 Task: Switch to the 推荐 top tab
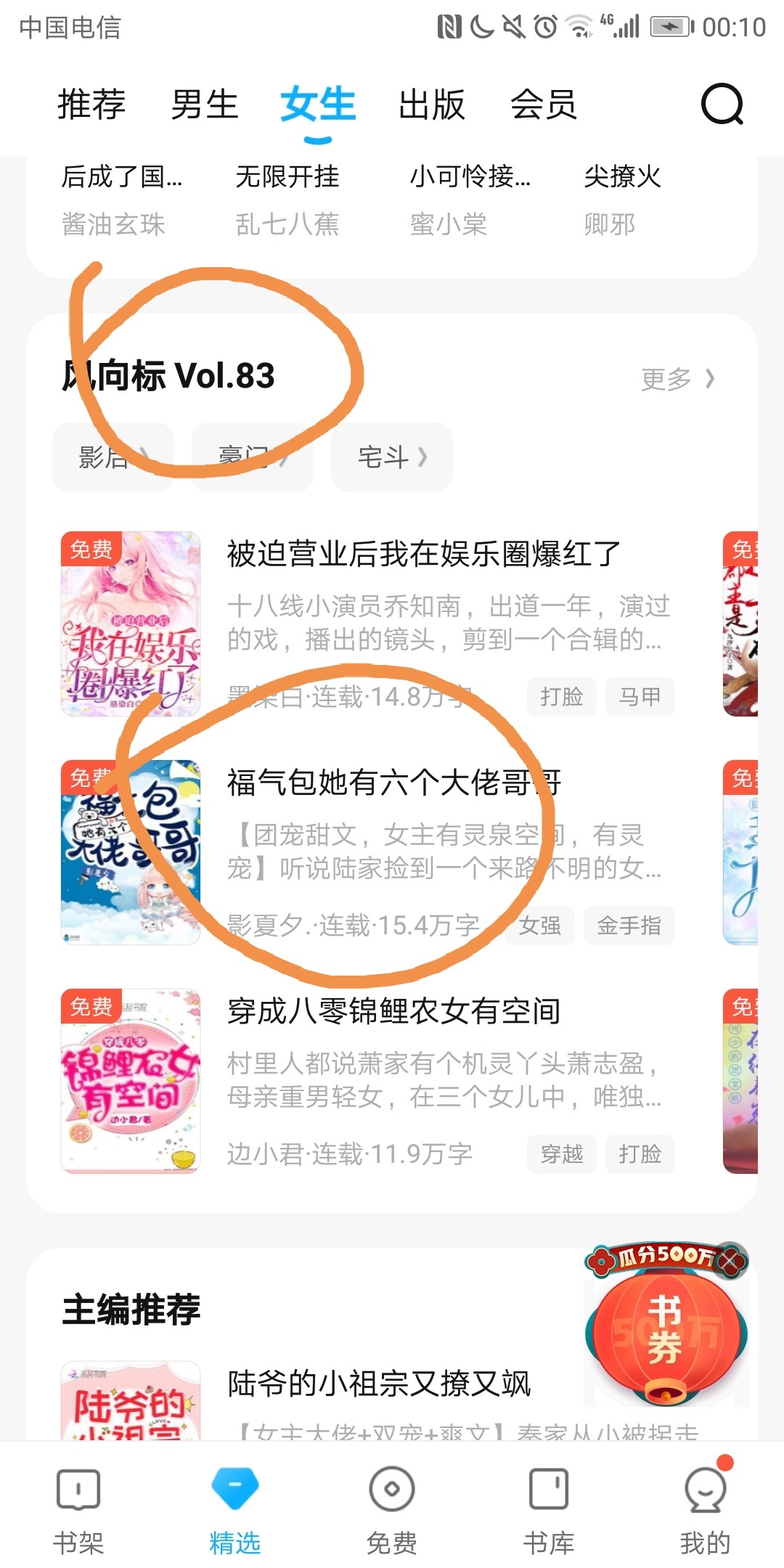[x=91, y=105]
